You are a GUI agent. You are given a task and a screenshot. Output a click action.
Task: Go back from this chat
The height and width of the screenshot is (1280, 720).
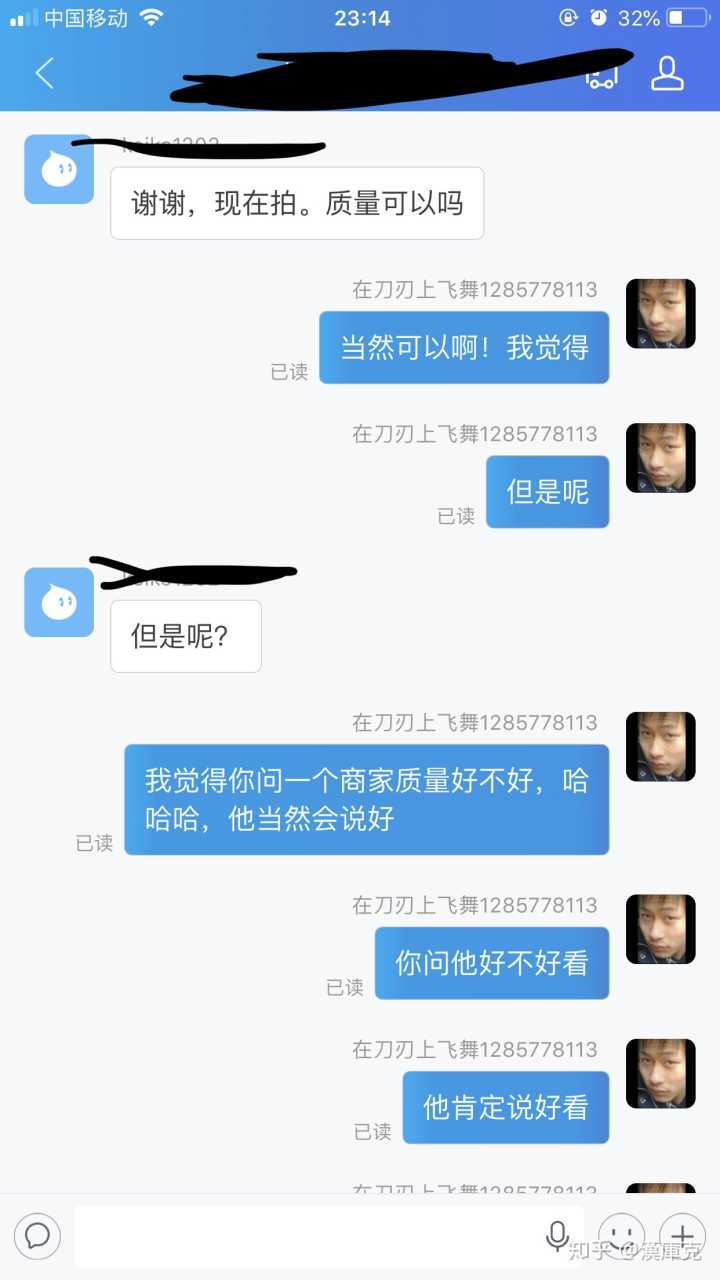[x=44, y=73]
